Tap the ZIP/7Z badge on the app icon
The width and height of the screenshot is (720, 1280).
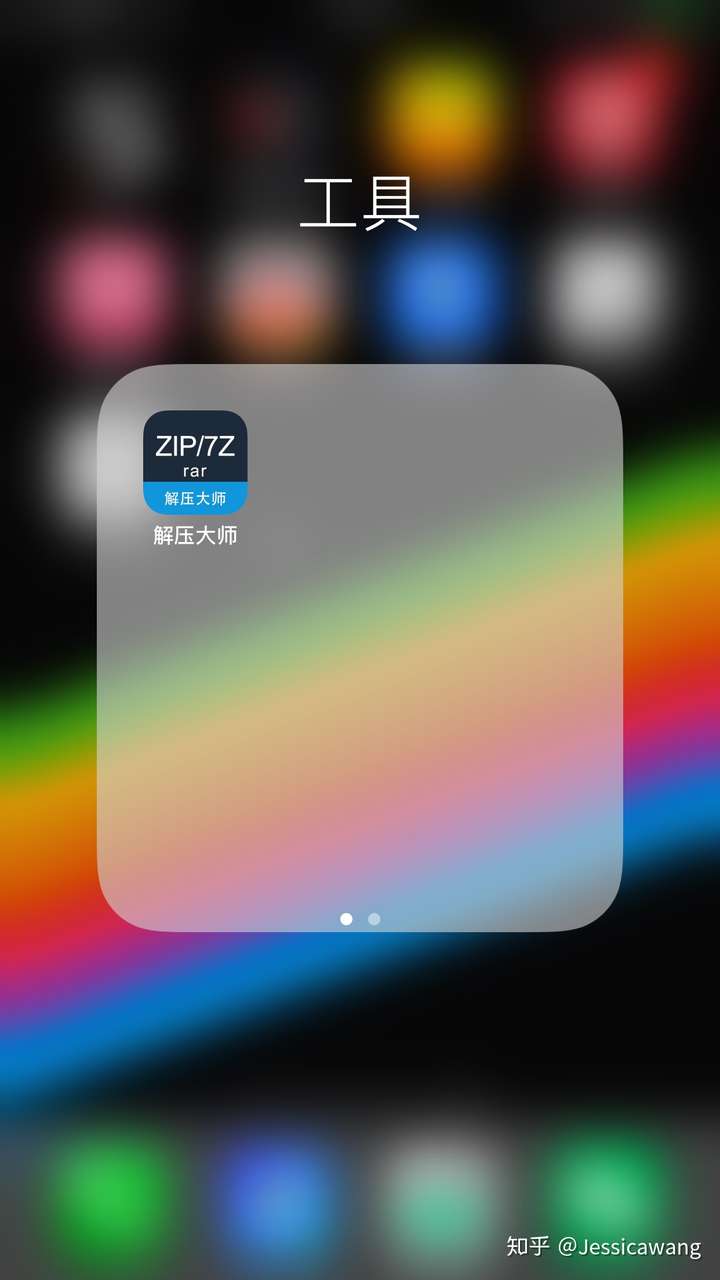[197, 440]
